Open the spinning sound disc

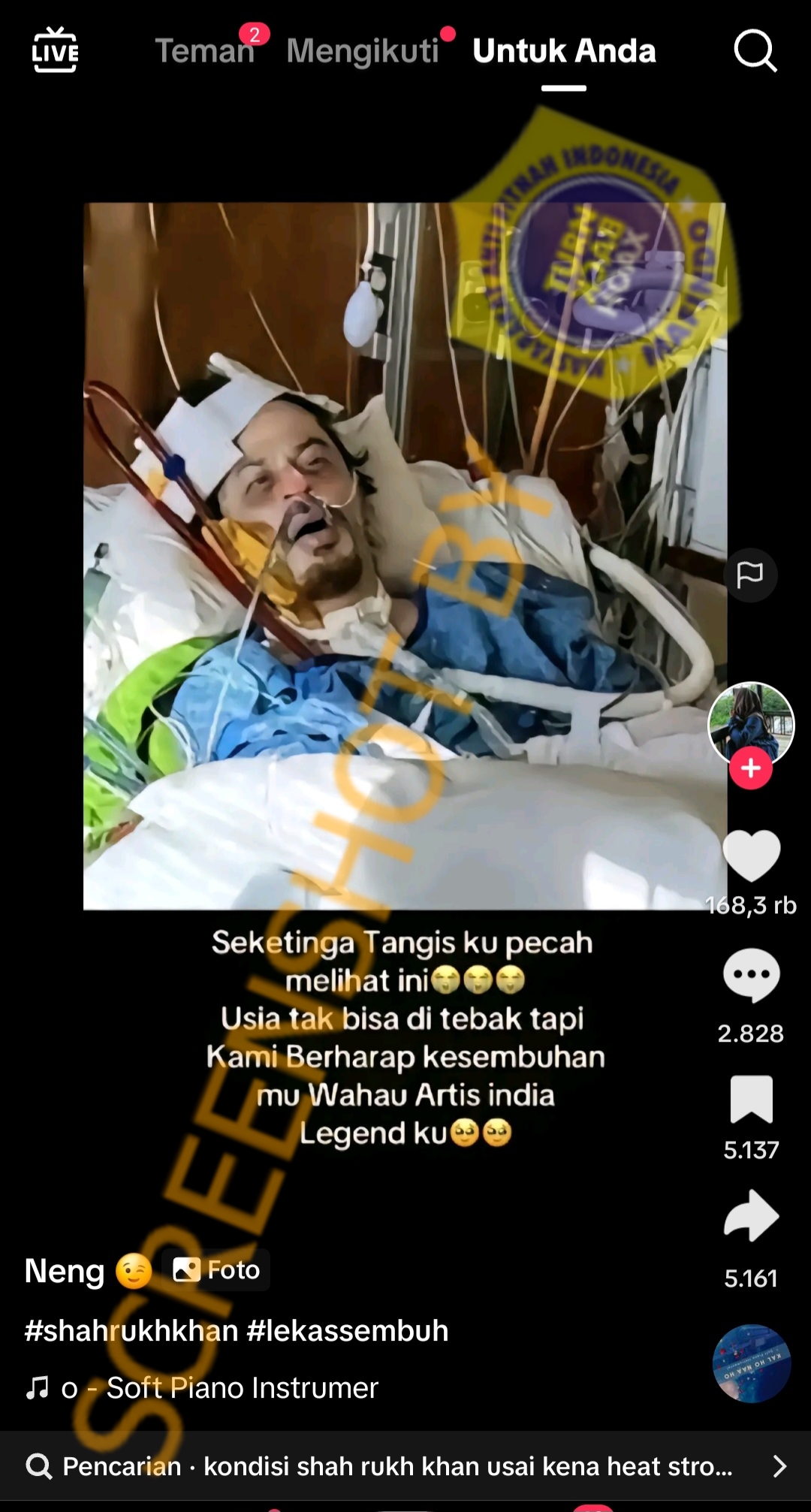[751, 1363]
